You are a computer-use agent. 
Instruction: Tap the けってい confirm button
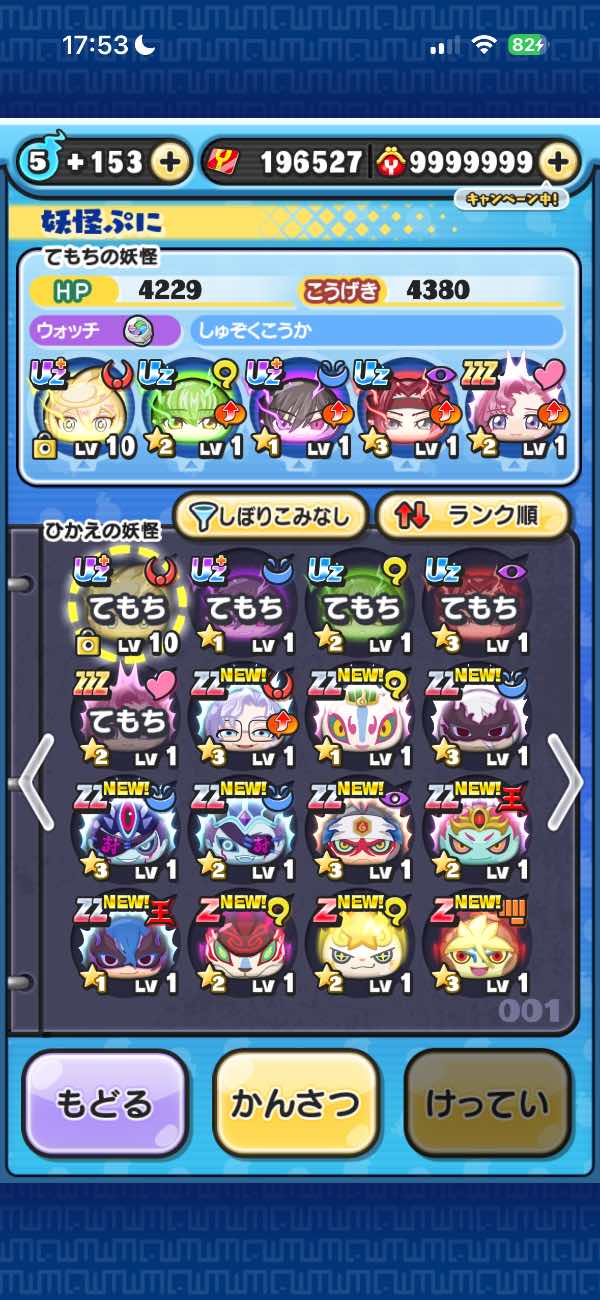coord(487,1103)
